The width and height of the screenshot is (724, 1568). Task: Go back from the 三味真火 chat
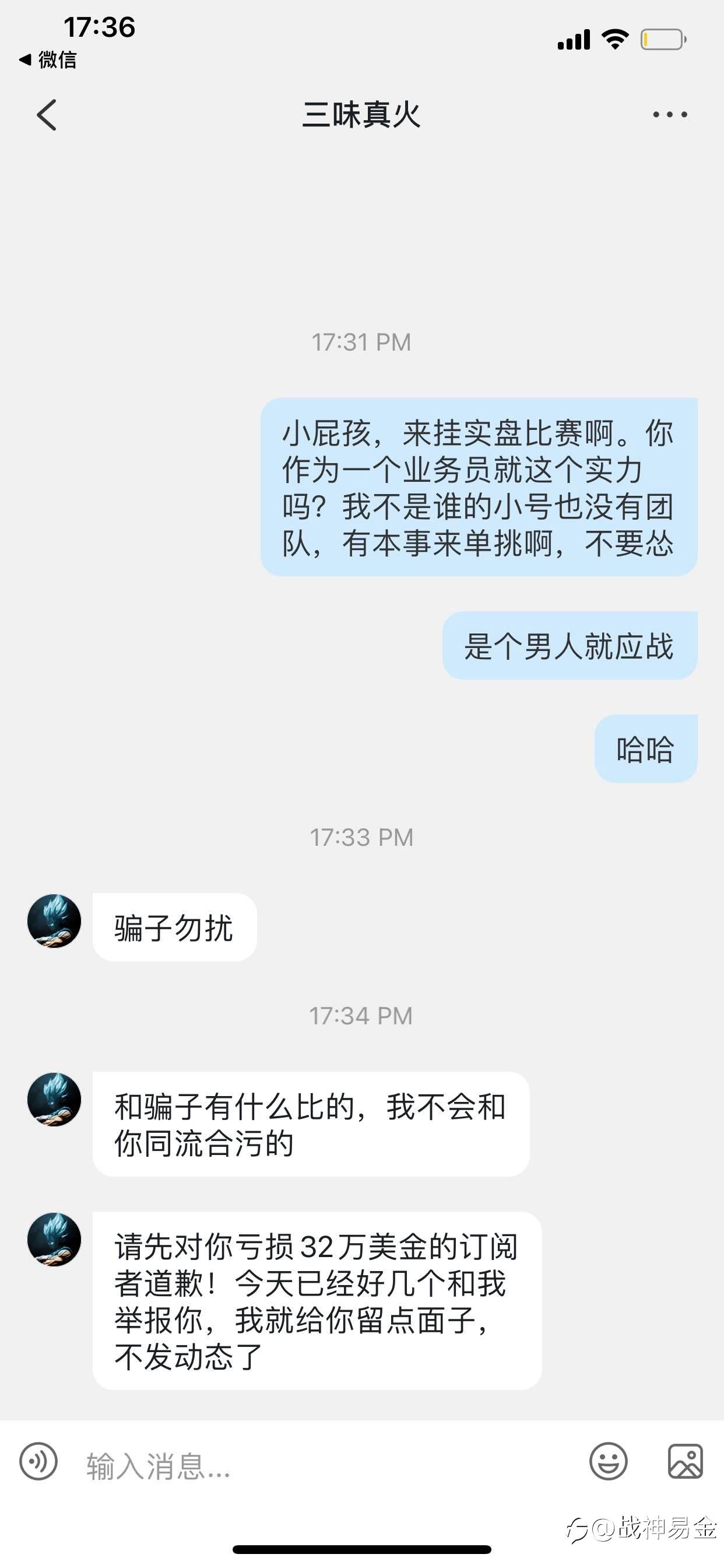(x=47, y=115)
